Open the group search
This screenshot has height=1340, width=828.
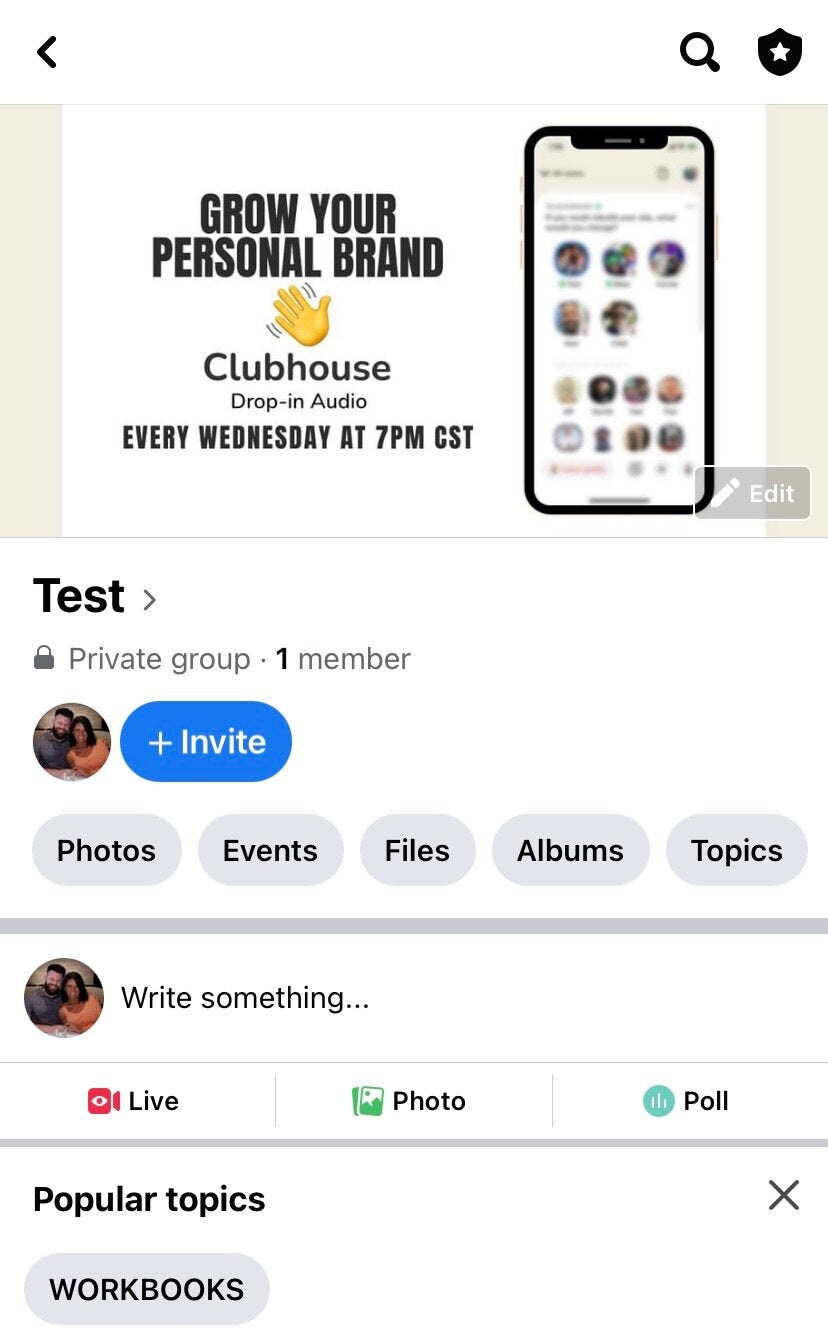(x=699, y=52)
